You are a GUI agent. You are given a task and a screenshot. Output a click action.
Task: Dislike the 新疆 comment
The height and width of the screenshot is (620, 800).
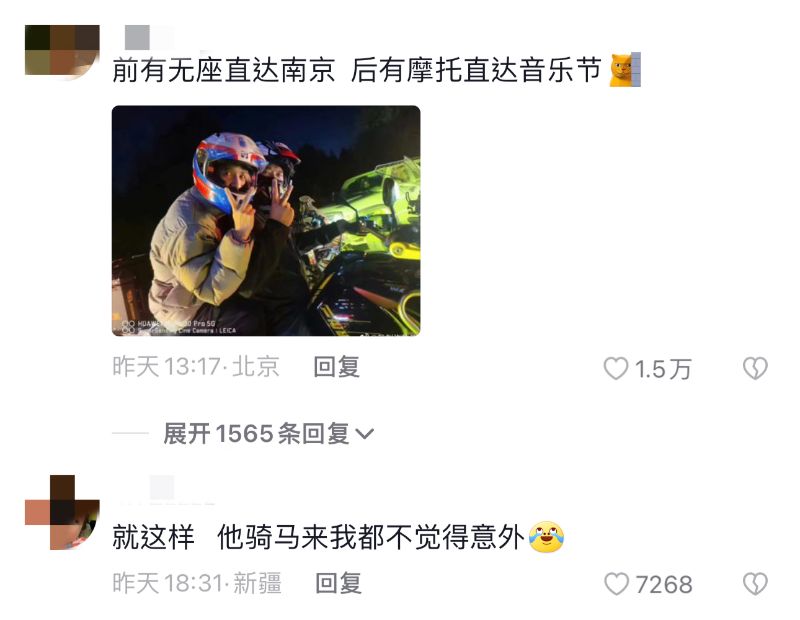pyautogui.click(x=755, y=584)
